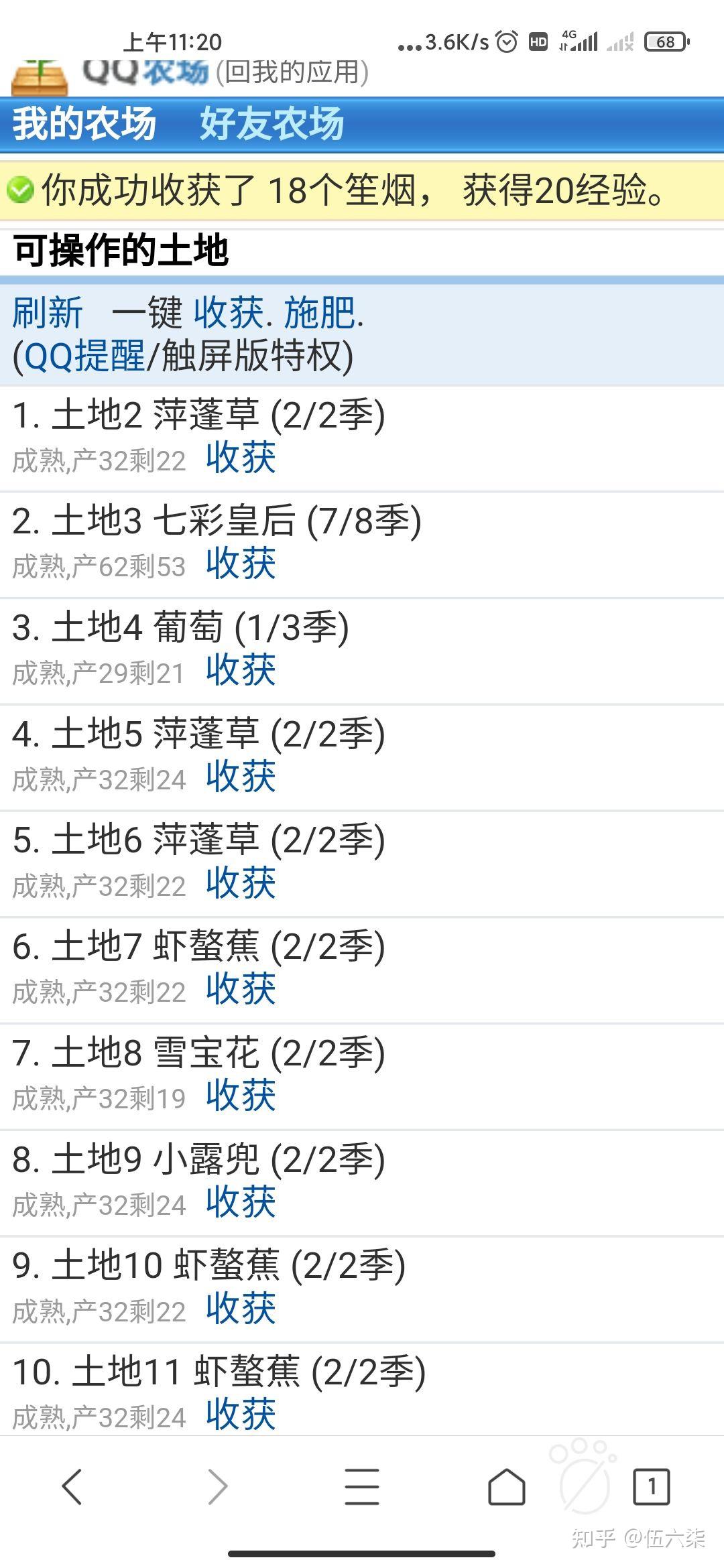Open the QQ提醒 link

point(84,355)
